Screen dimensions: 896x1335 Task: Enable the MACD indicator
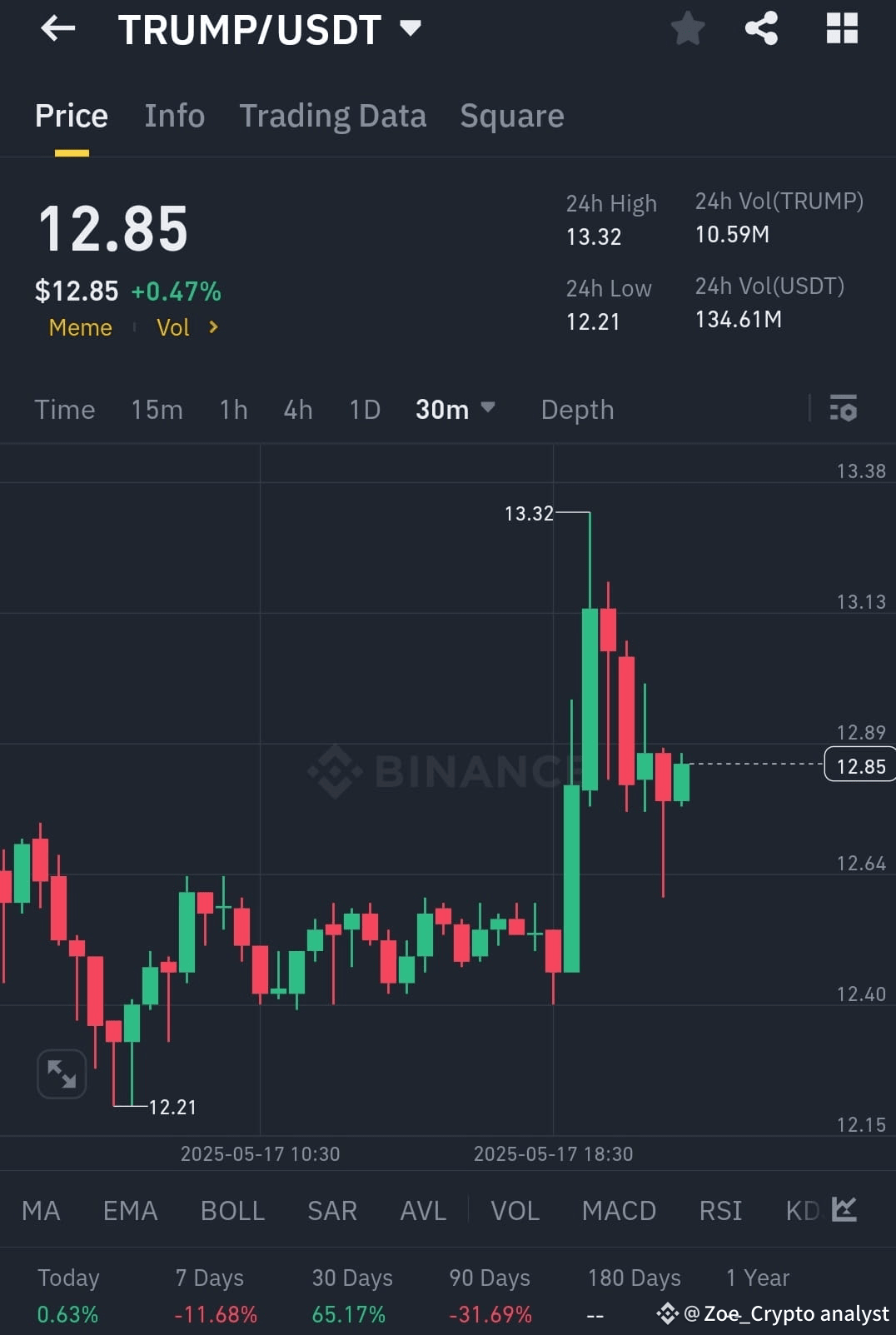[x=619, y=1210]
